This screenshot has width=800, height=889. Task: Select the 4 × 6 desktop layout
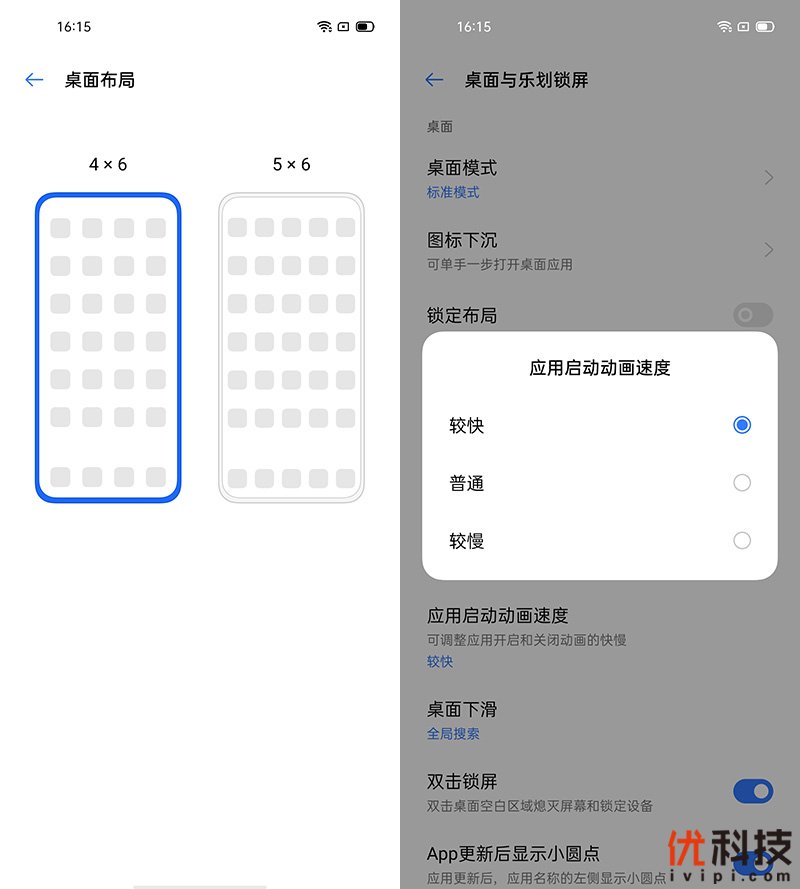[x=108, y=346]
